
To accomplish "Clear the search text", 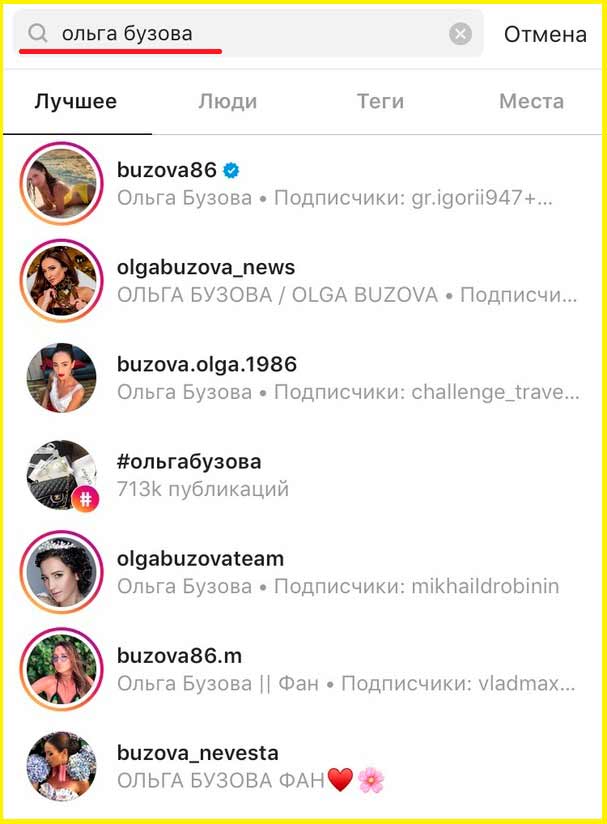I will click(460, 34).
